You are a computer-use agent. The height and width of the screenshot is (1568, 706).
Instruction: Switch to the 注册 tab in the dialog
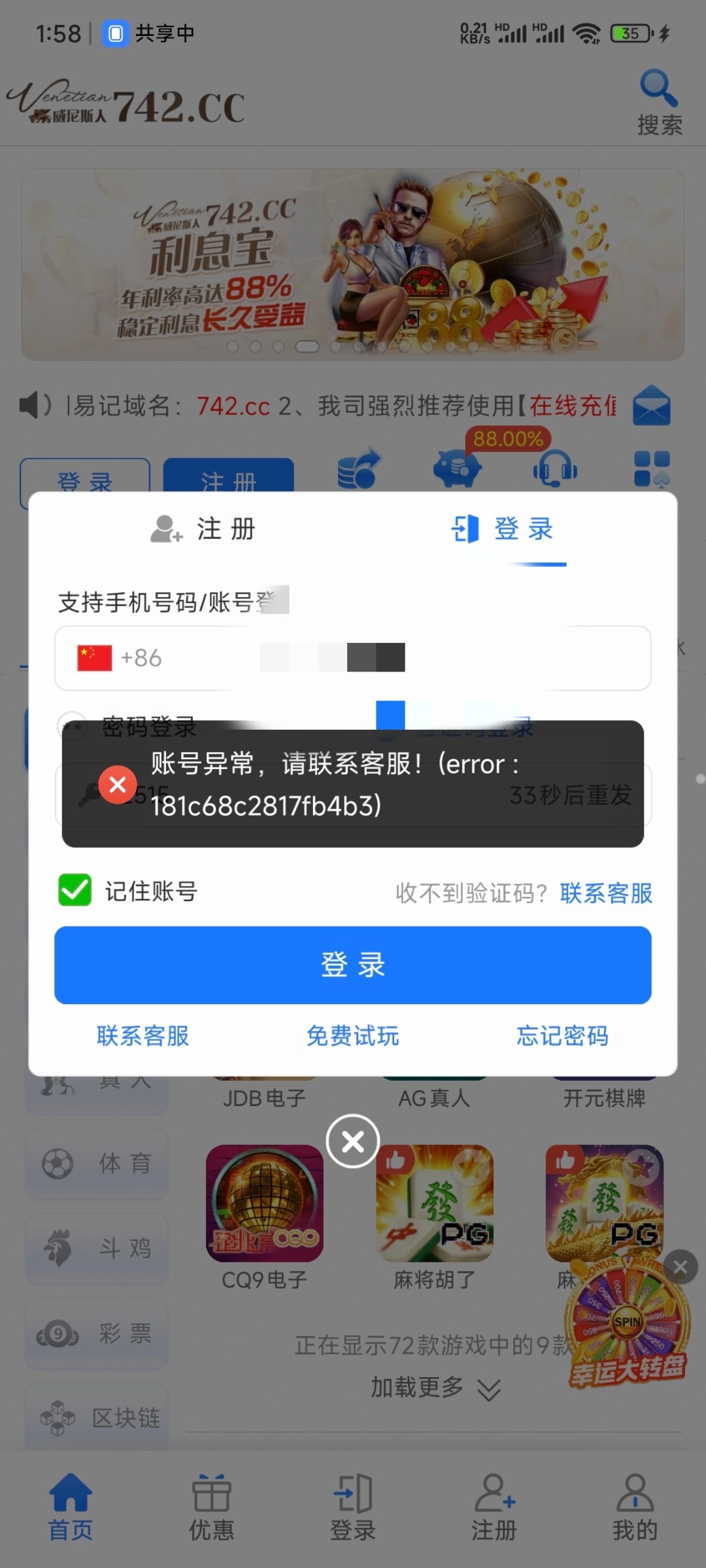point(204,529)
